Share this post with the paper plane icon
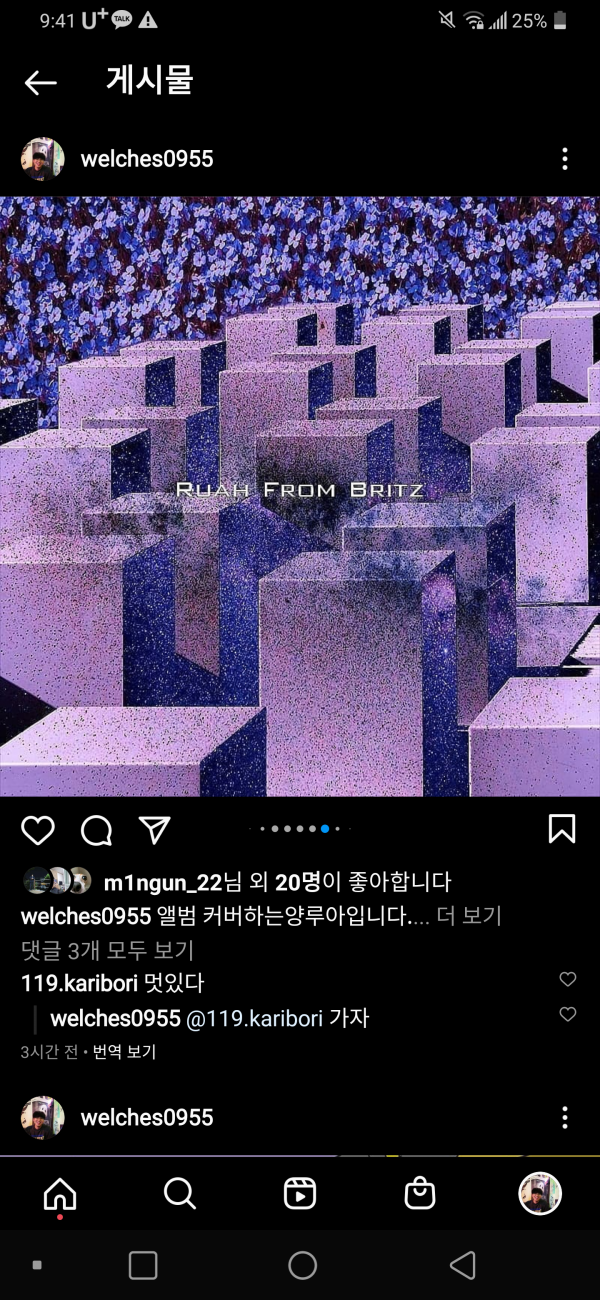This screenshot has height=1300, width=600. pyautogui.click(x=154, y=829)
